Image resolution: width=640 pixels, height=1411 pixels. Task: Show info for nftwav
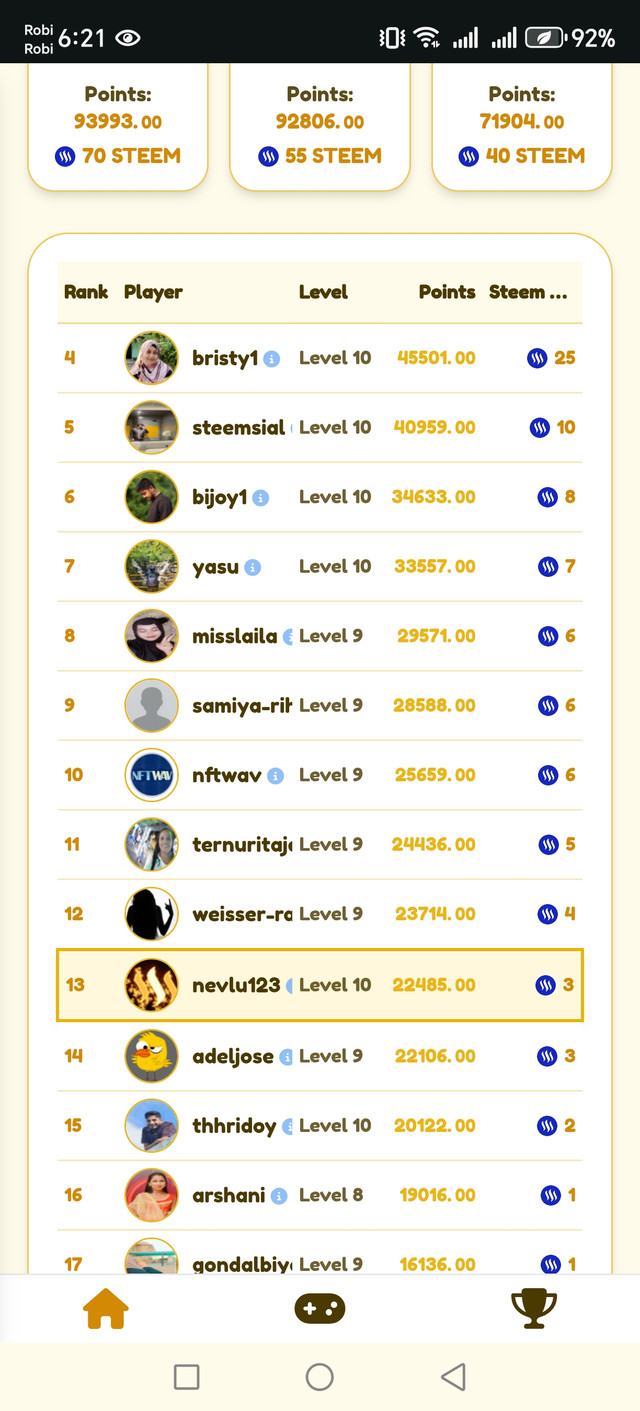coord(276,776)
